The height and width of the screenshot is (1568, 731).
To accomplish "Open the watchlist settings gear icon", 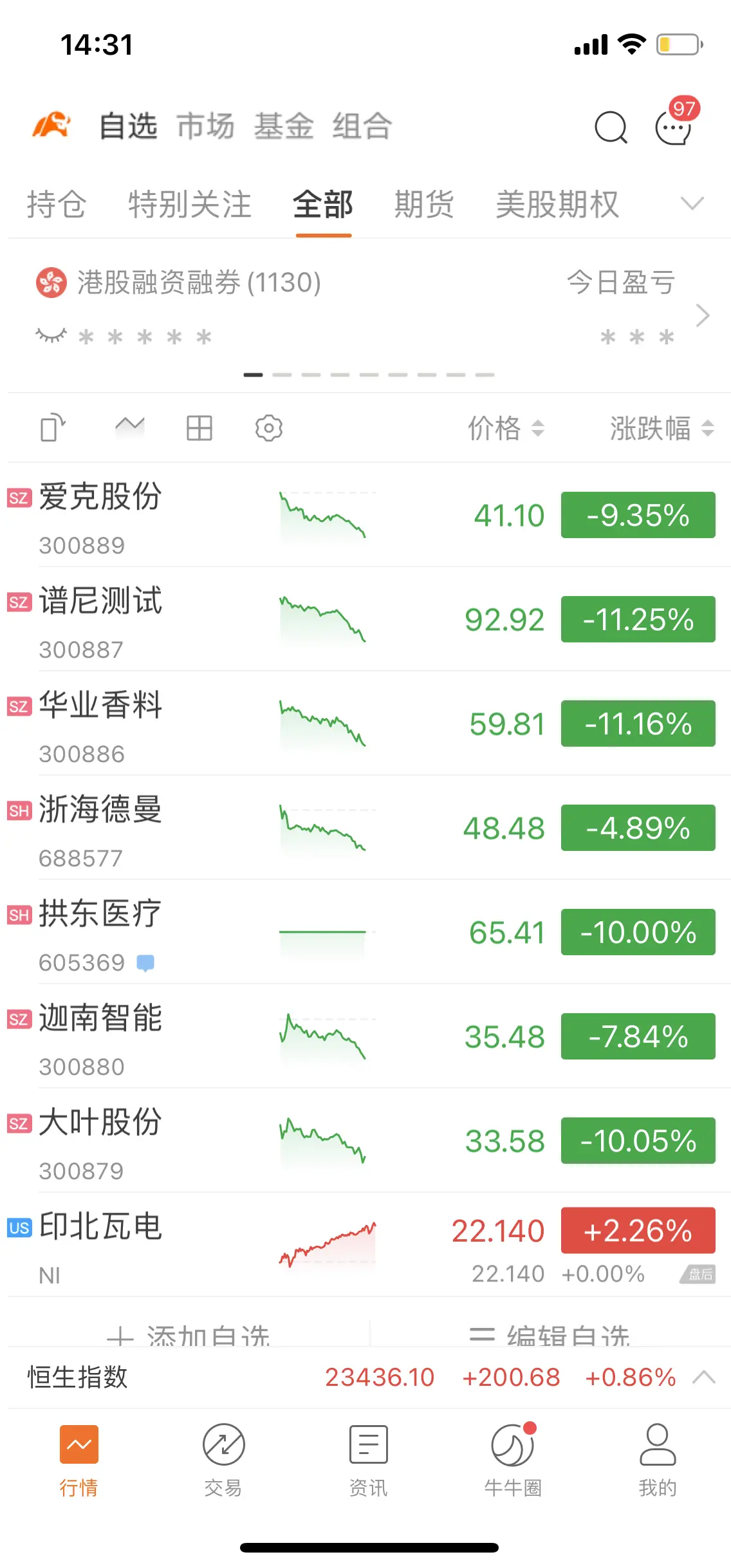I will [x=269, y=428].
